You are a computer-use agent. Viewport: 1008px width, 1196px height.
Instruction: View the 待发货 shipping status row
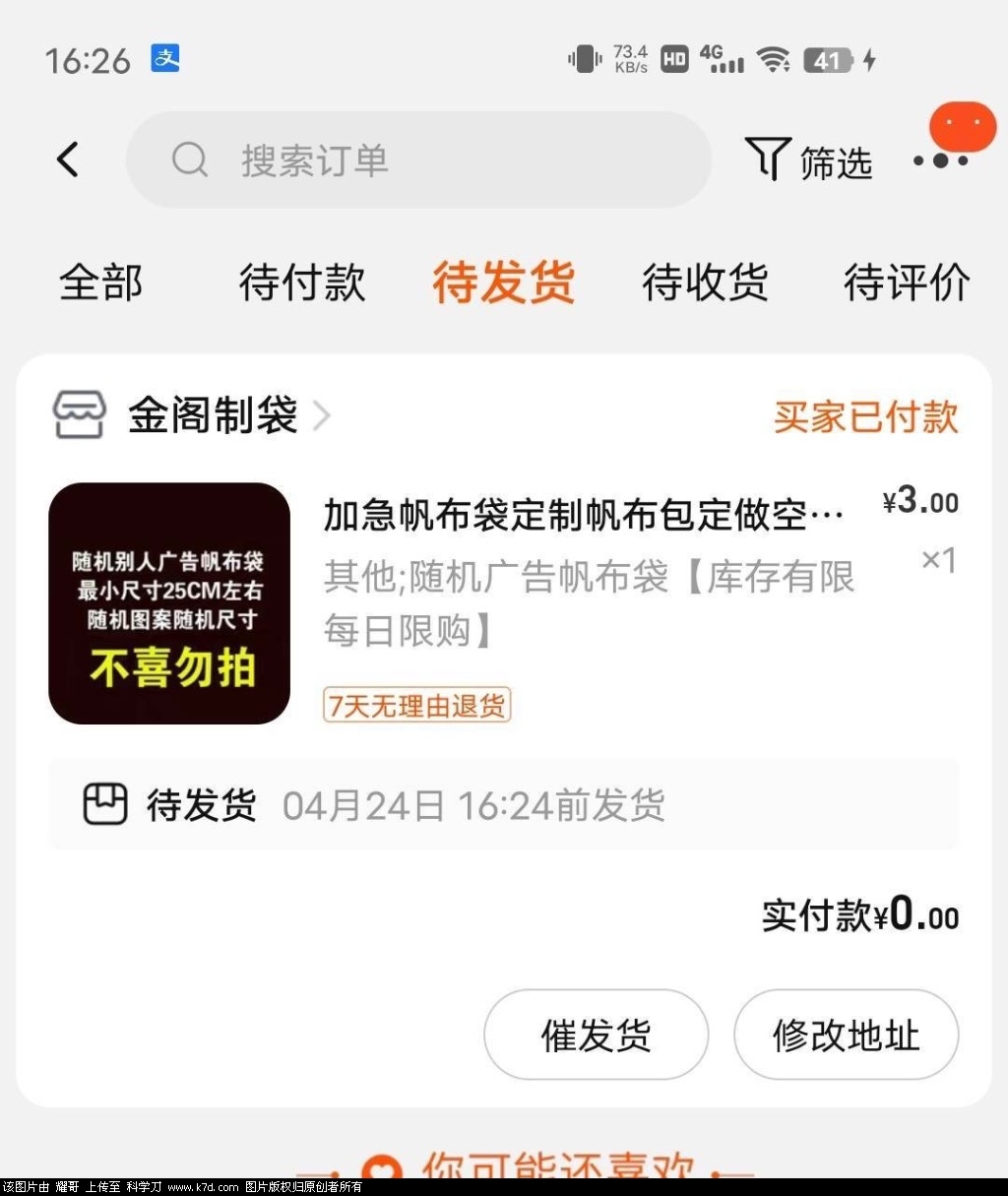[503, 805]
